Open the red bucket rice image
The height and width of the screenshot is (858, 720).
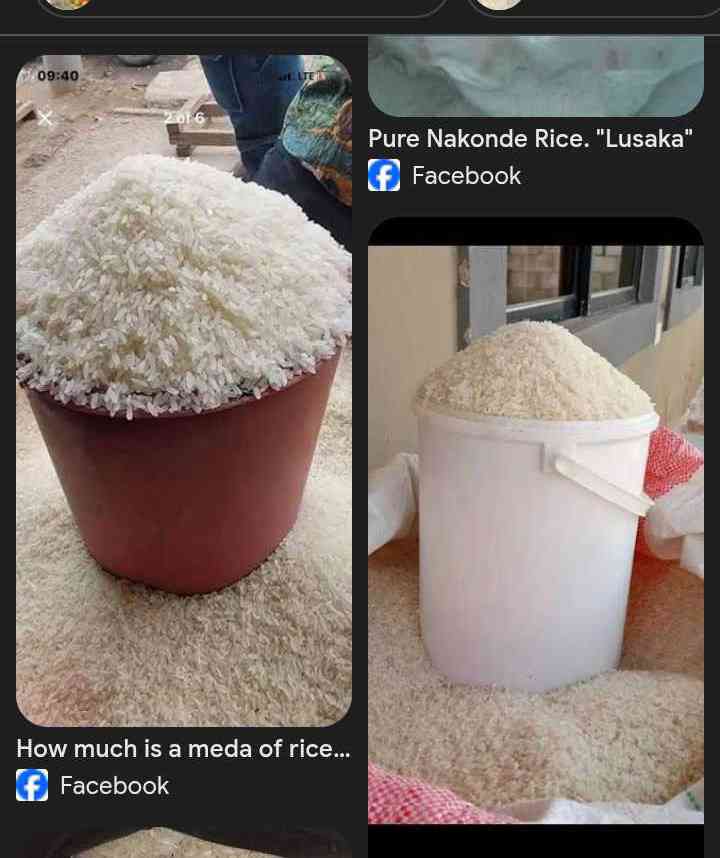click(x=184, y=390)
